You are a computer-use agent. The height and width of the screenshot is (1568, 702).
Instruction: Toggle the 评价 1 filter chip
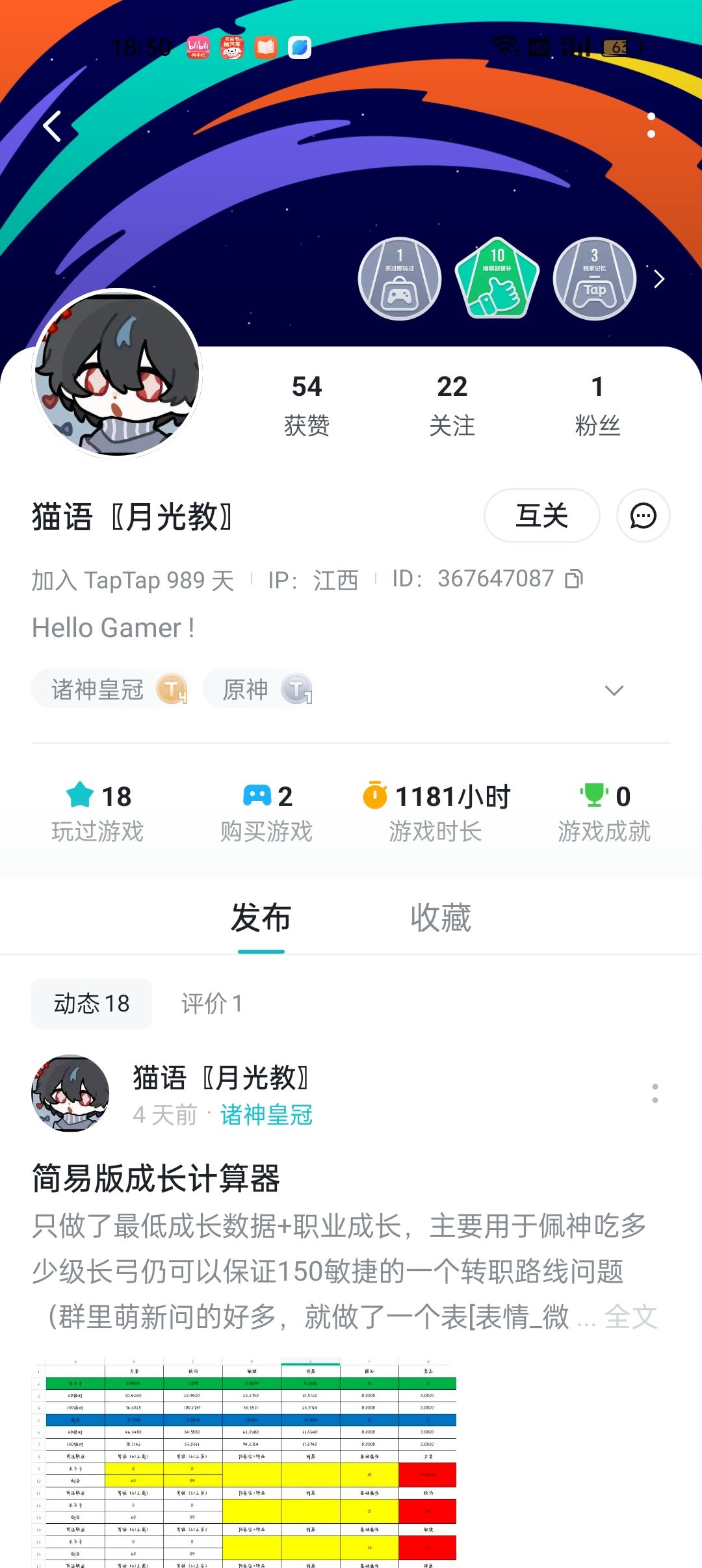[211, 1003]
